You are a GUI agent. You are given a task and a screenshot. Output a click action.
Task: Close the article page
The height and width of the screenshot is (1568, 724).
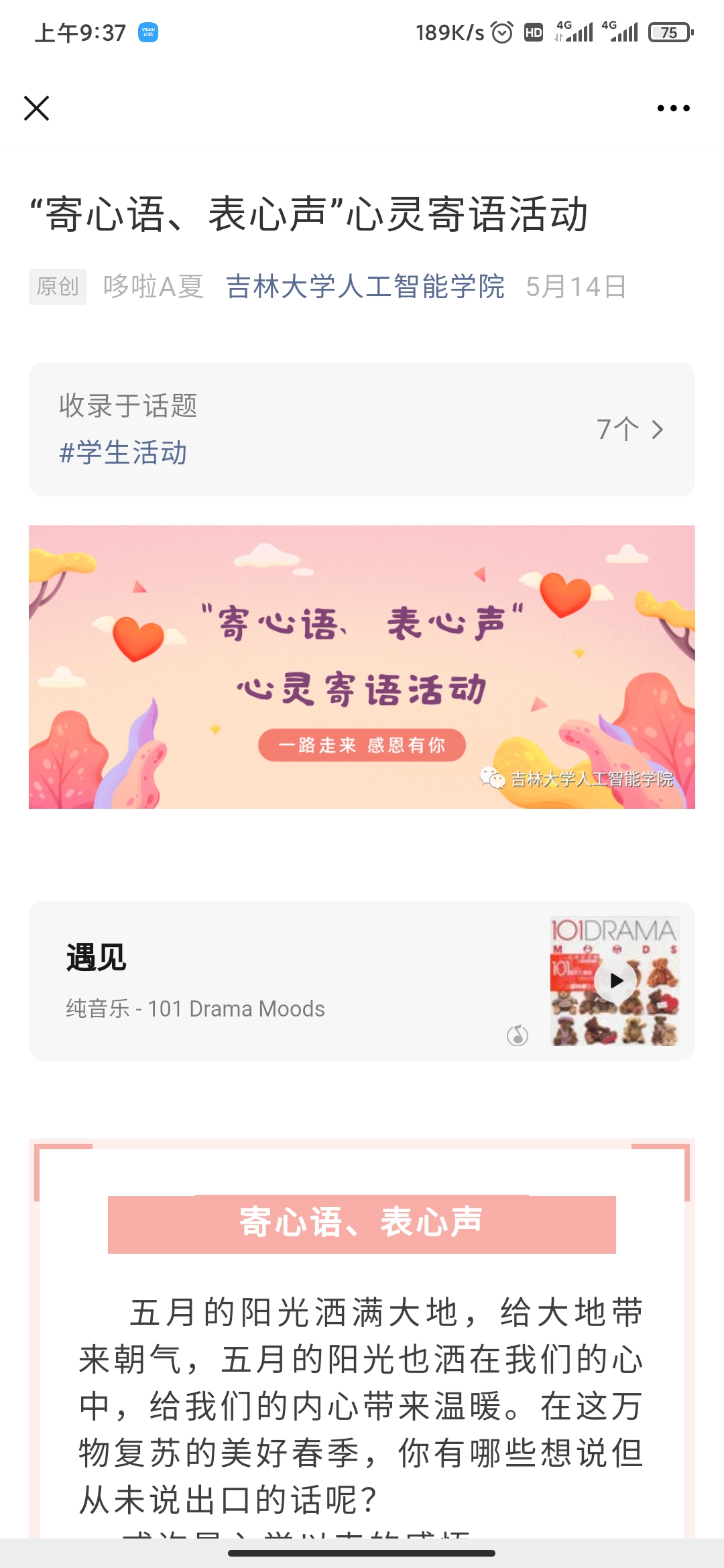click(37, 108)
